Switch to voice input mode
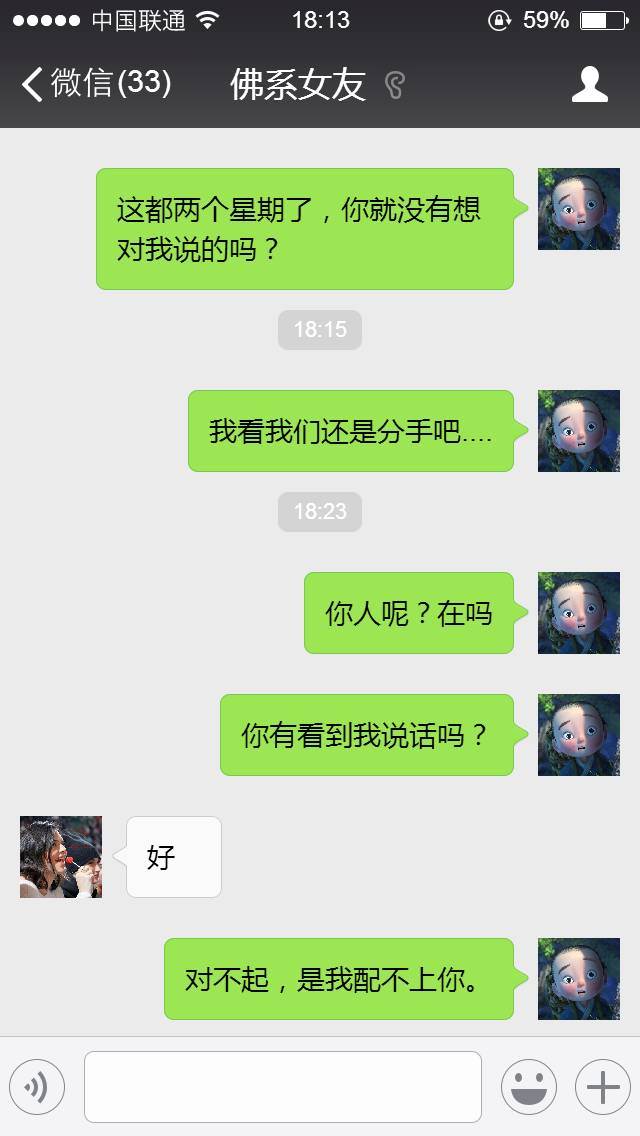 37,1087
